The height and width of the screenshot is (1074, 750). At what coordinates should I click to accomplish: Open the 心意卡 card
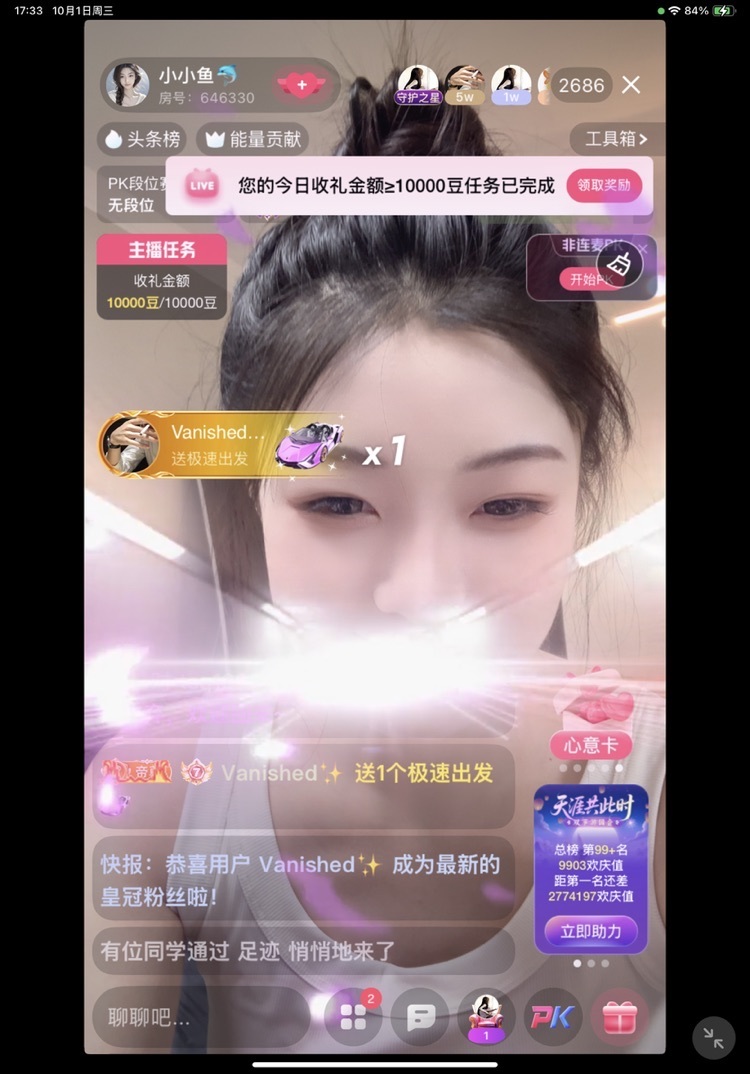point(591,745)
